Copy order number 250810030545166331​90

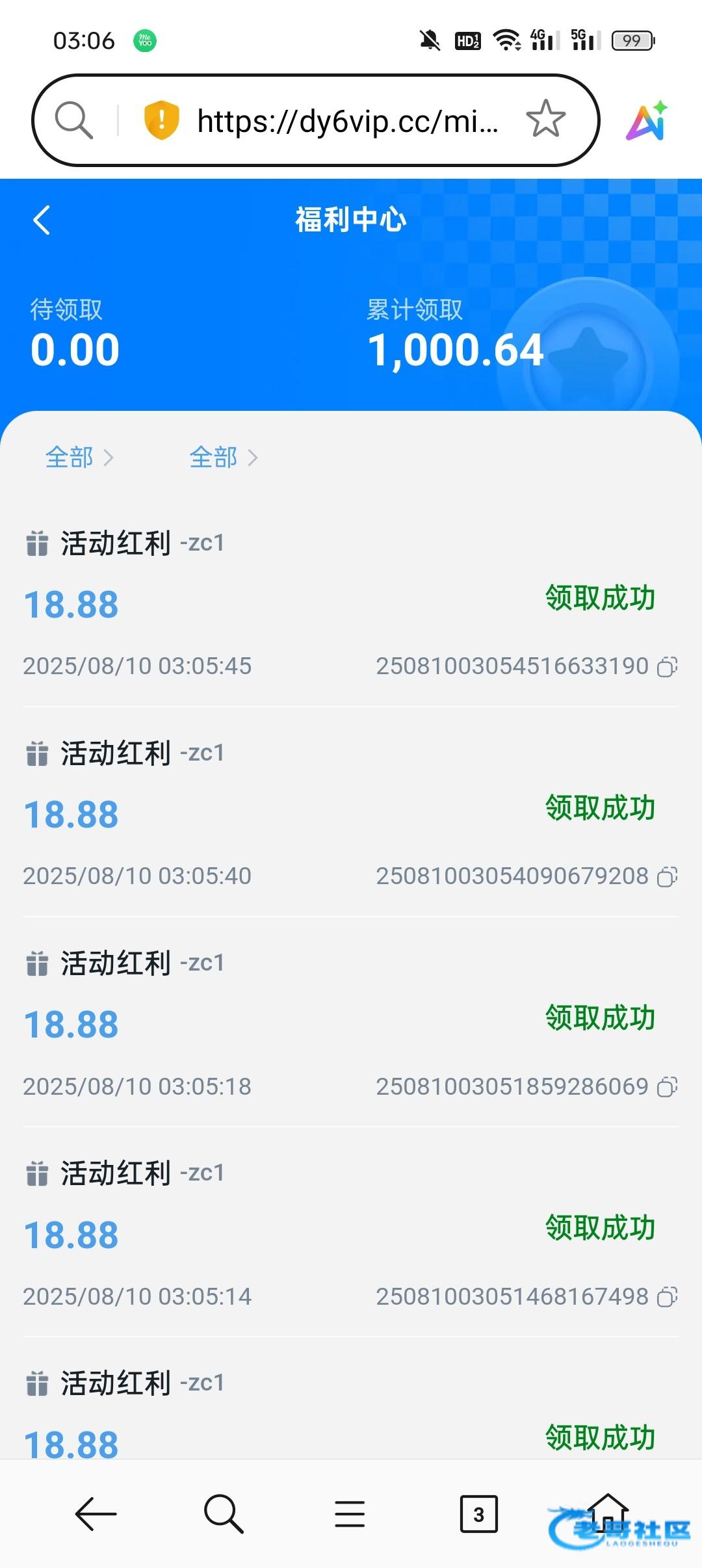click(668, 666)
